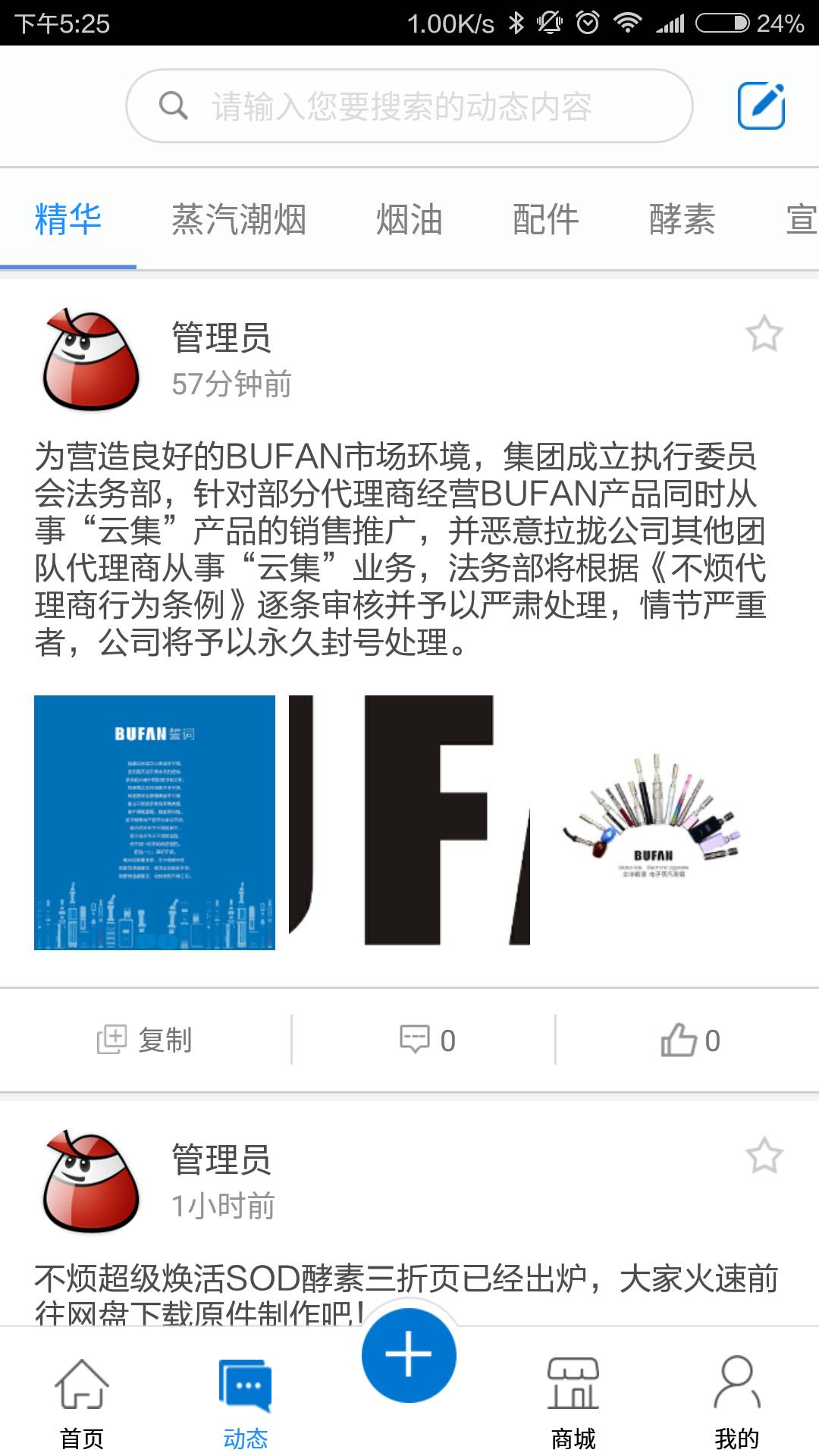Open the compose post pencil icon

pyautogui.click(x=761, y=106)
